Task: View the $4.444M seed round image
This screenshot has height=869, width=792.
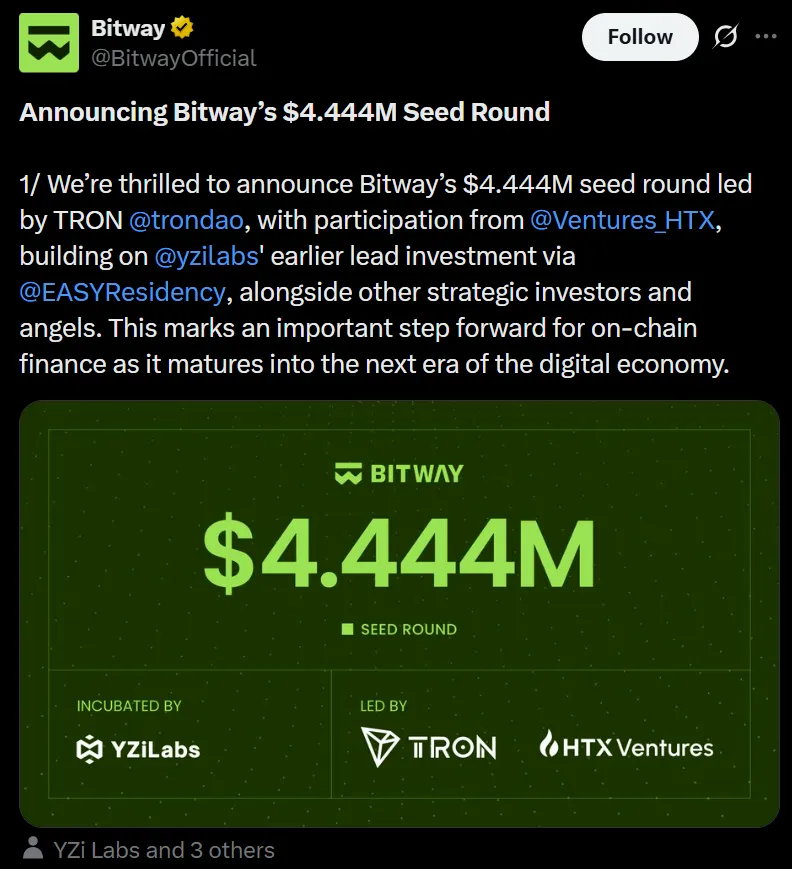Action: coord(399,613)
